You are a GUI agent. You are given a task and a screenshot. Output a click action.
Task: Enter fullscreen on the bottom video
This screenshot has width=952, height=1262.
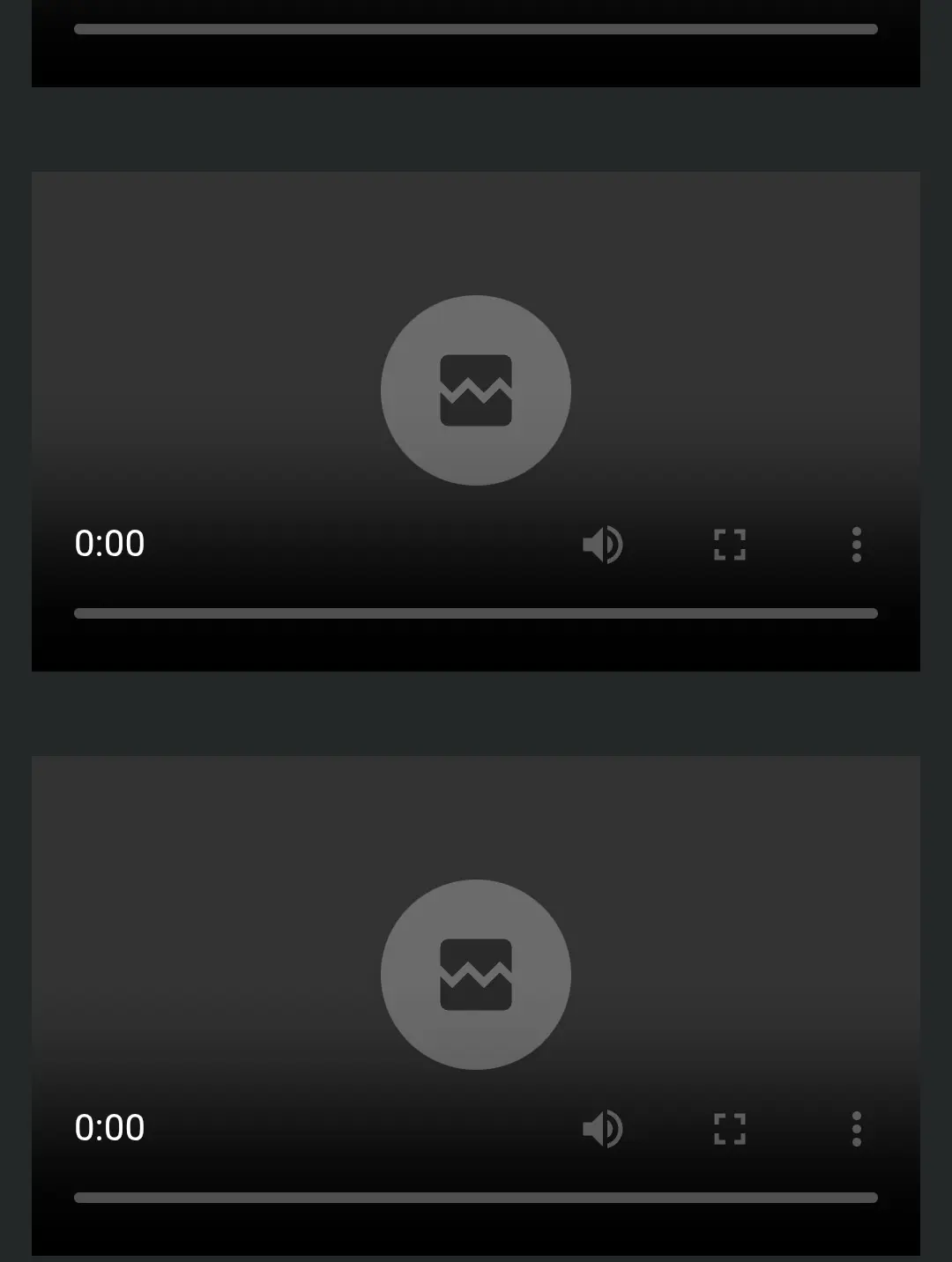pyautogui.click(x=730, y=1129)
